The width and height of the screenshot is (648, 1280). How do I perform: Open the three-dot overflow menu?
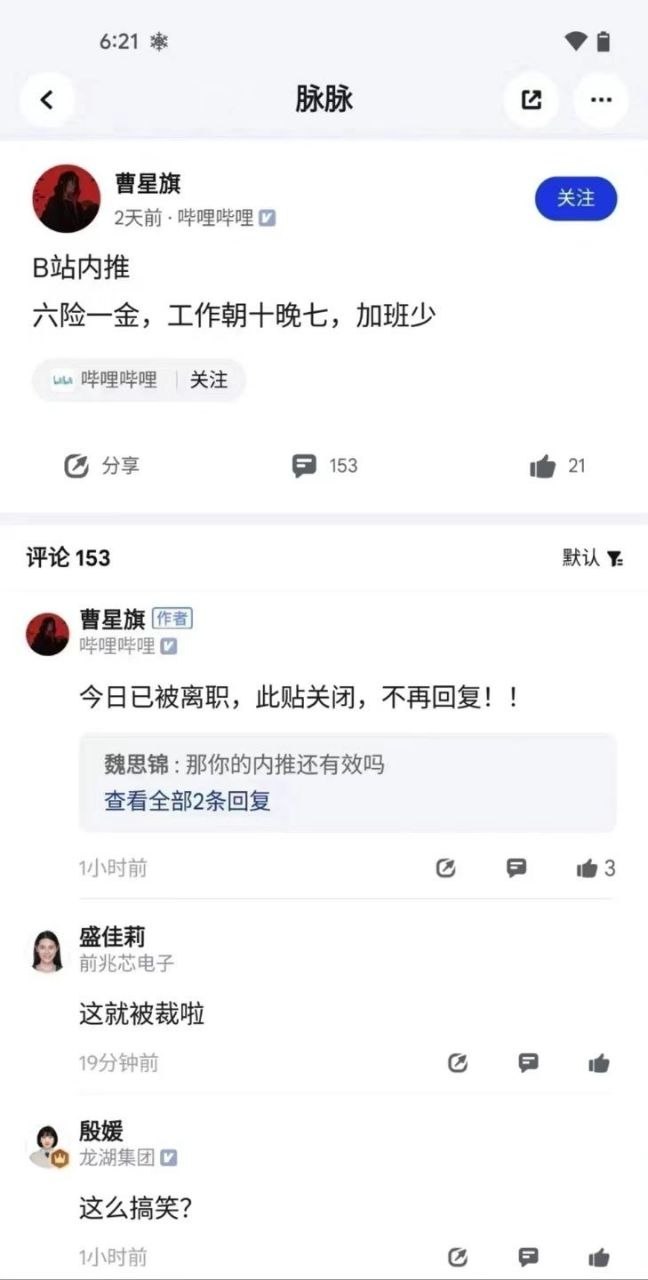(600, 99)
